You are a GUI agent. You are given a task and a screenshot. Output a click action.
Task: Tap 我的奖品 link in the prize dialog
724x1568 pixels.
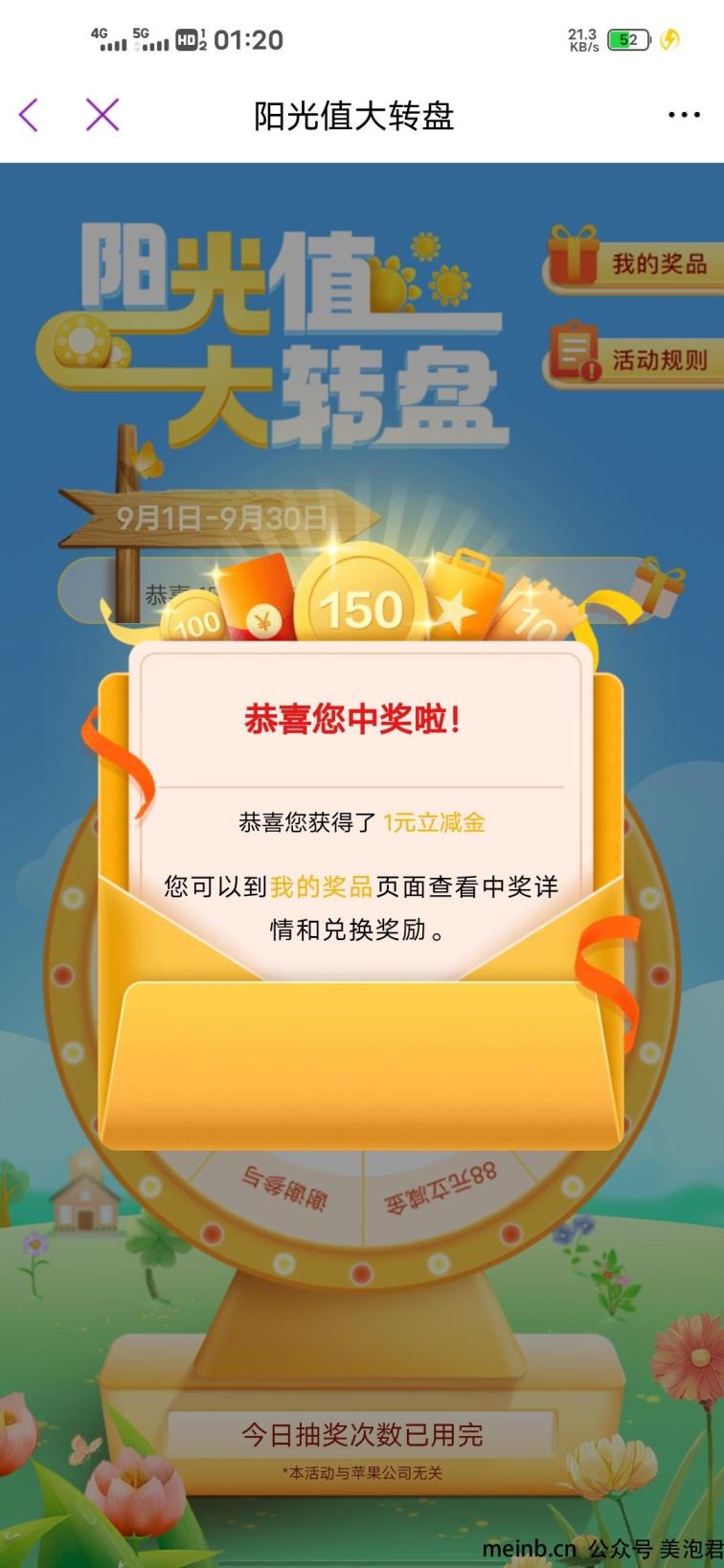click(x=321, y=886)
